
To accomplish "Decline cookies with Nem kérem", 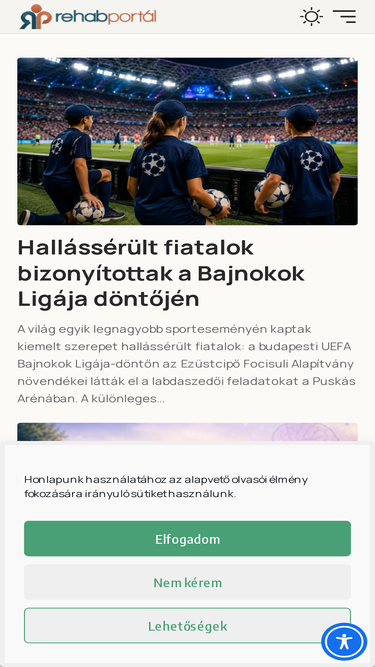I will (188, 582).
